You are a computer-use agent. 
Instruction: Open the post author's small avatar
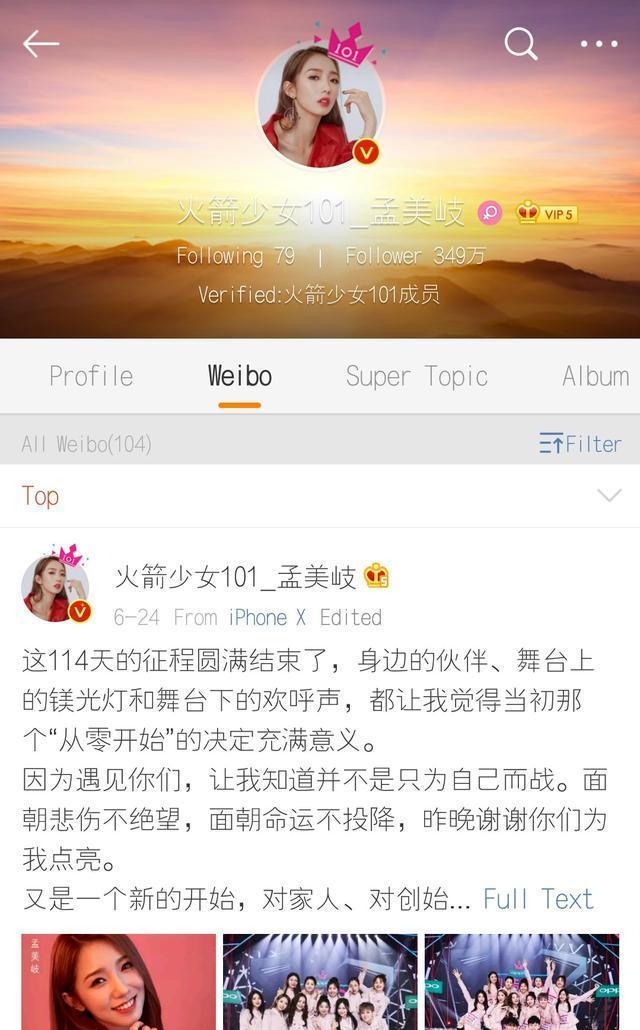click(56, 587)
